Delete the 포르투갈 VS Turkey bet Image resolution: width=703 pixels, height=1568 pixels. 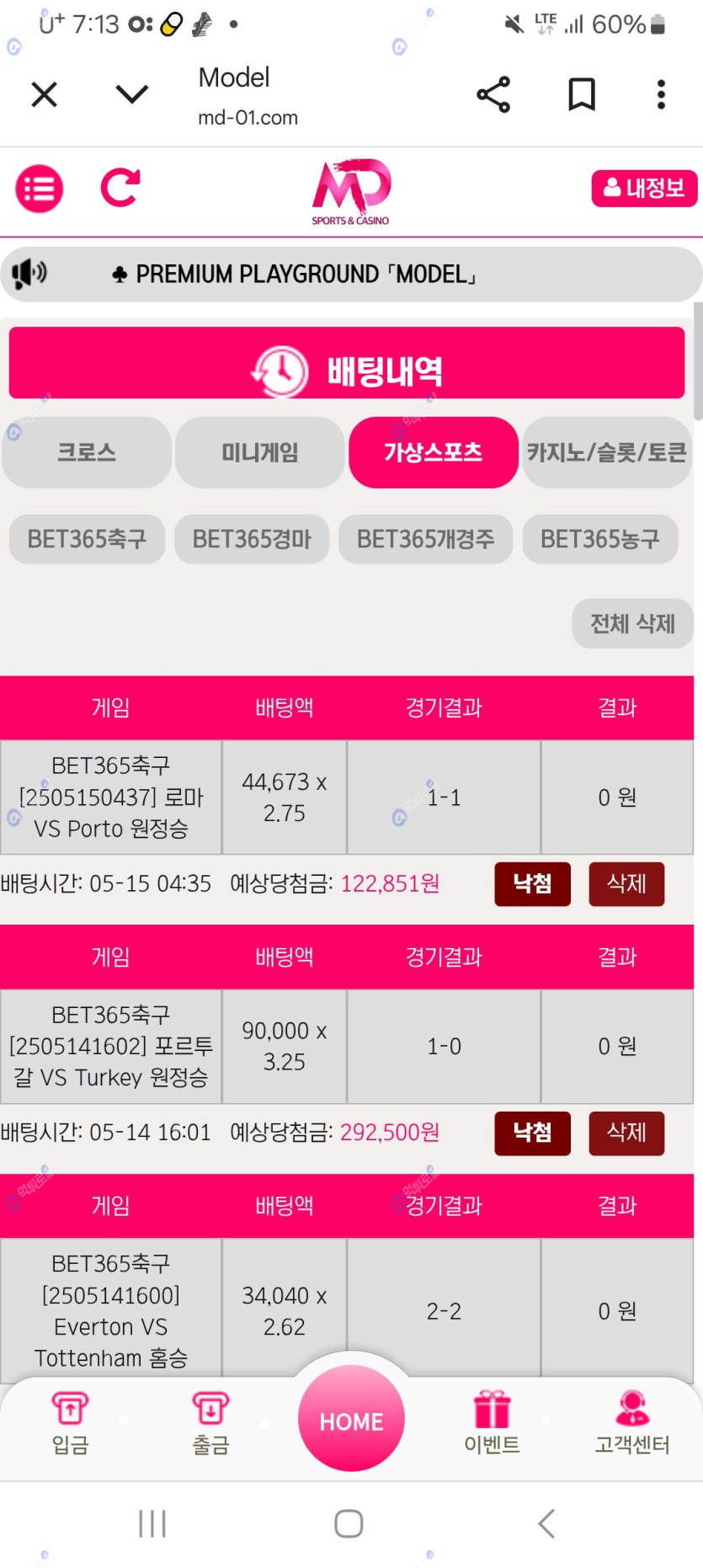coord(626,1133)
